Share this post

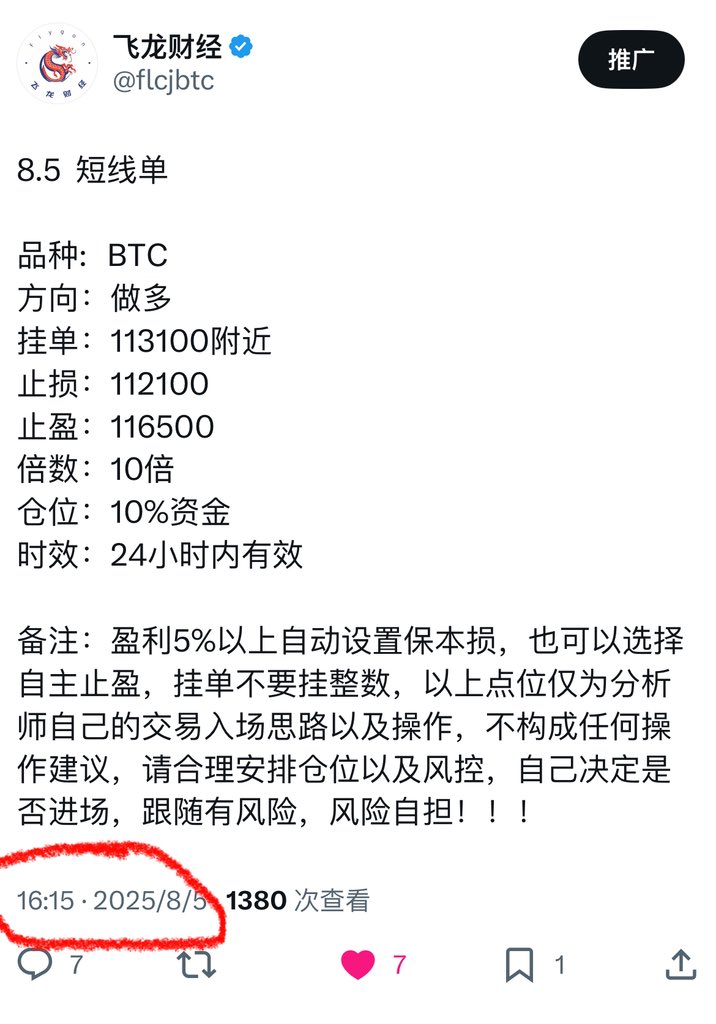point(680,964)
